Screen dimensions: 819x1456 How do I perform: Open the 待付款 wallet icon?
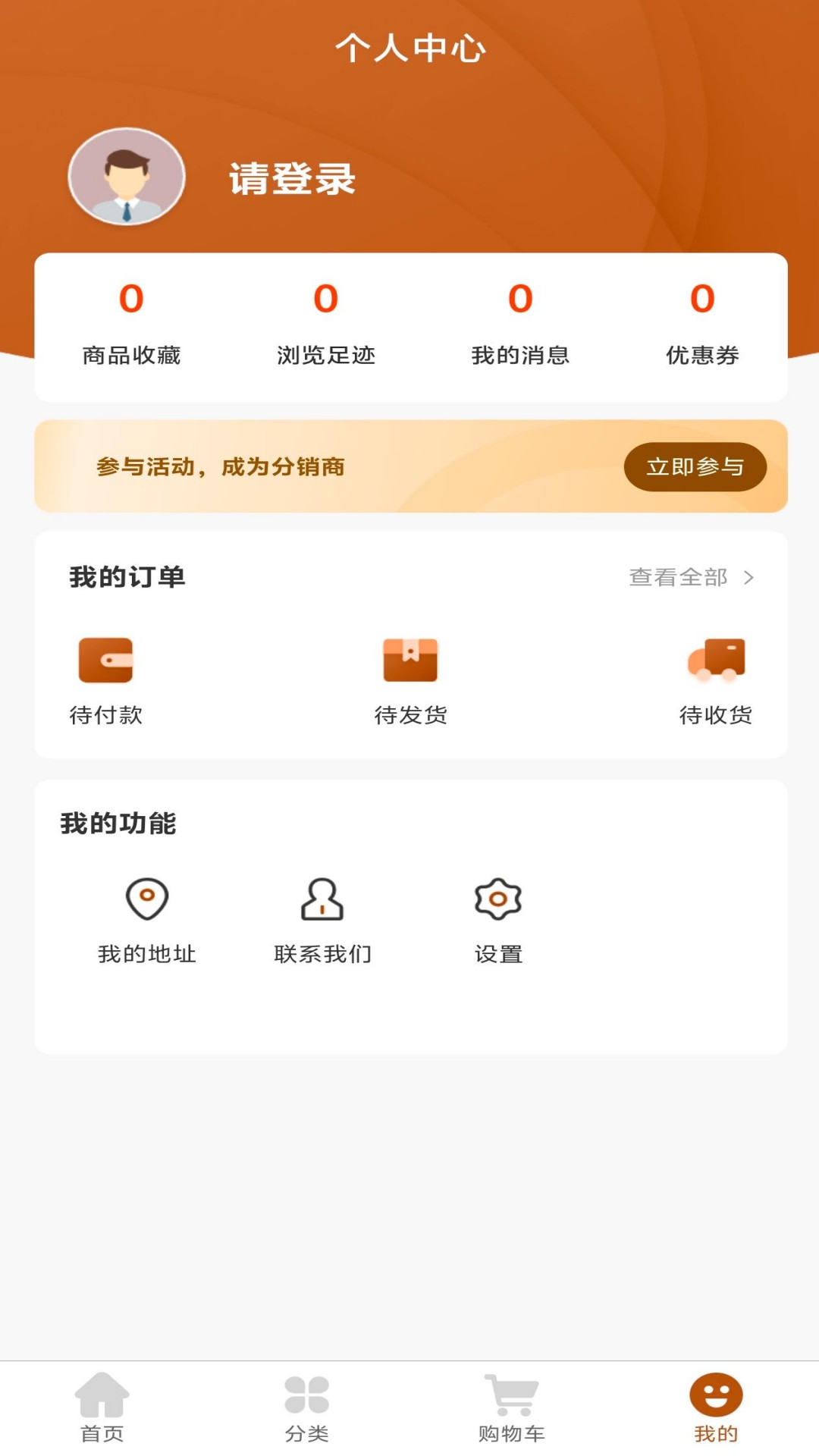point(107,661)
